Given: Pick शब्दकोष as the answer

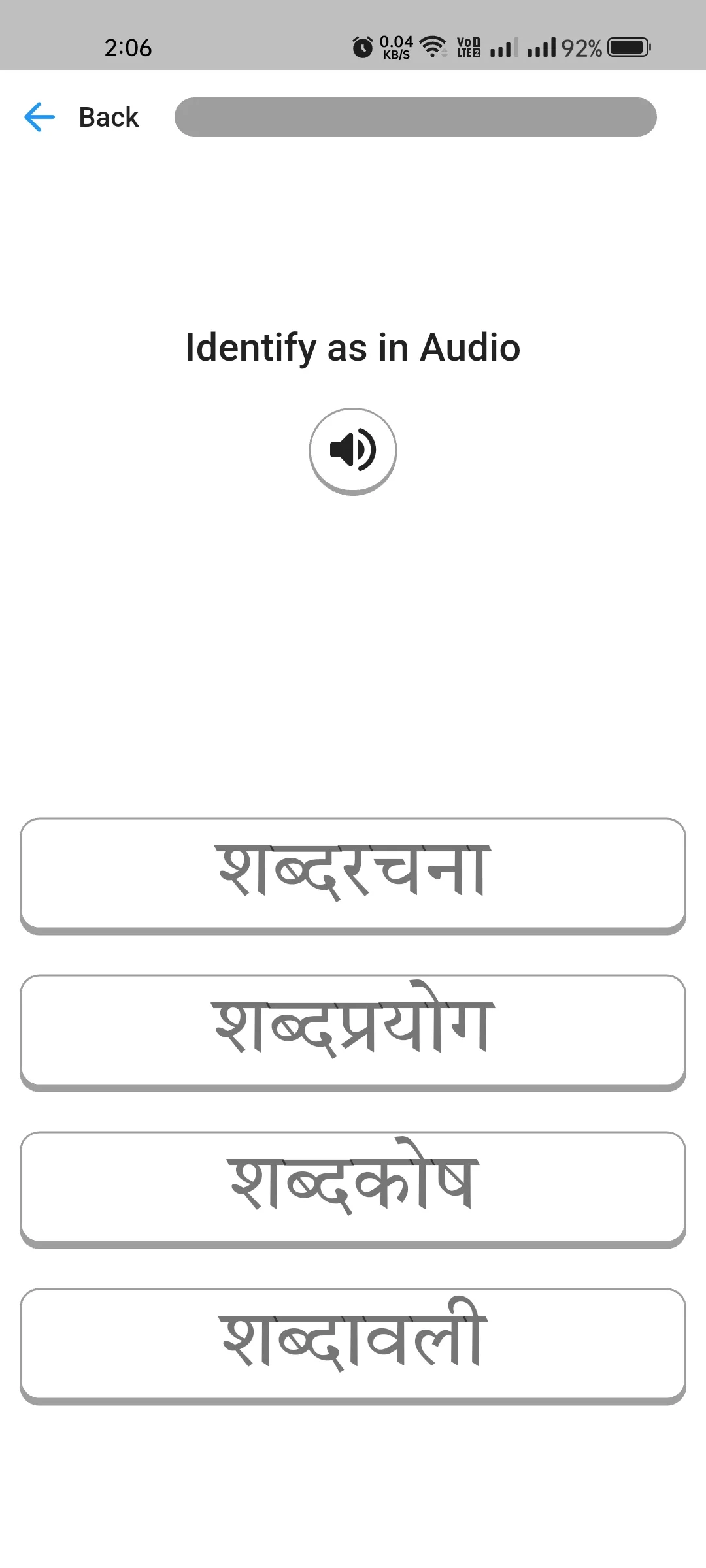Looking at the screenshot, I should coord(353,1186).
